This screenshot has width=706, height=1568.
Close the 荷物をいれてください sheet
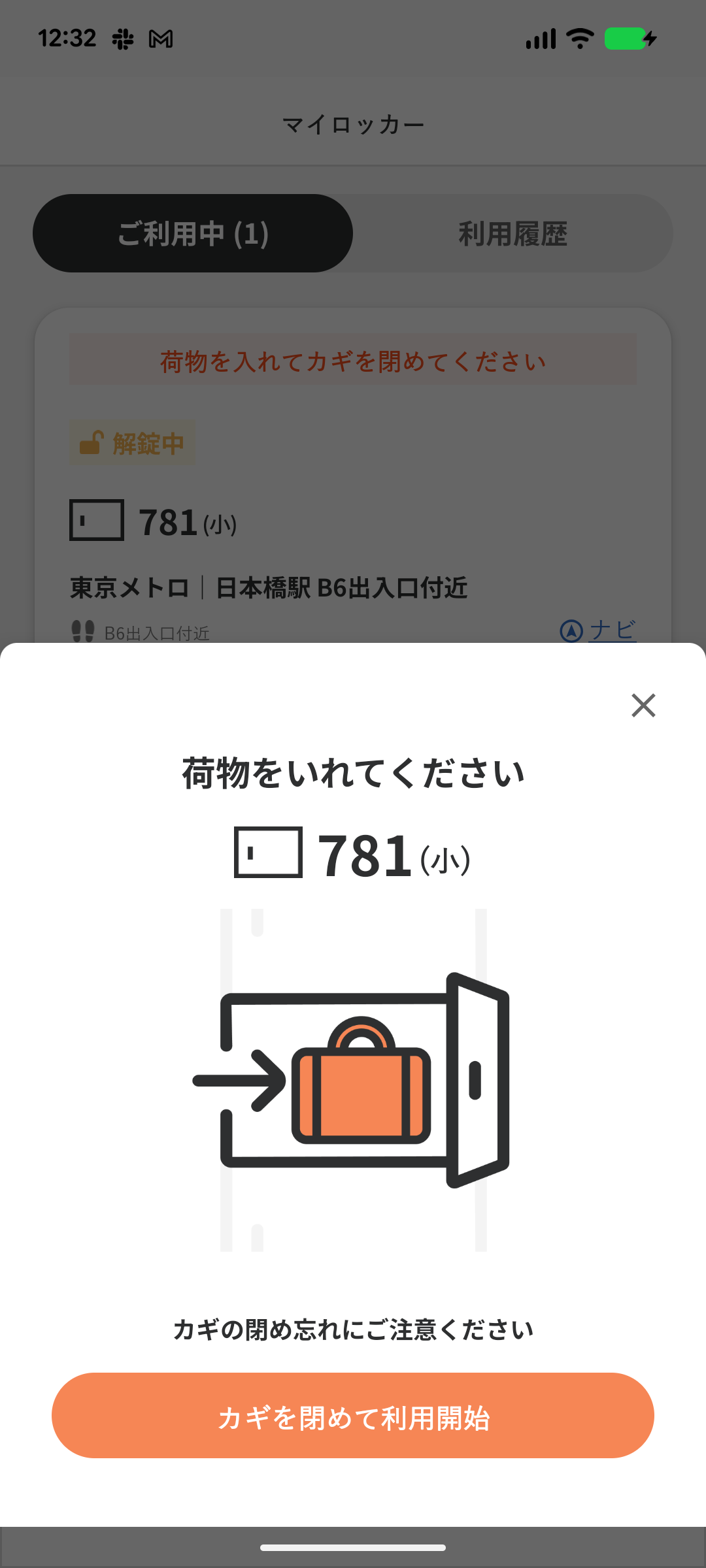643,705
